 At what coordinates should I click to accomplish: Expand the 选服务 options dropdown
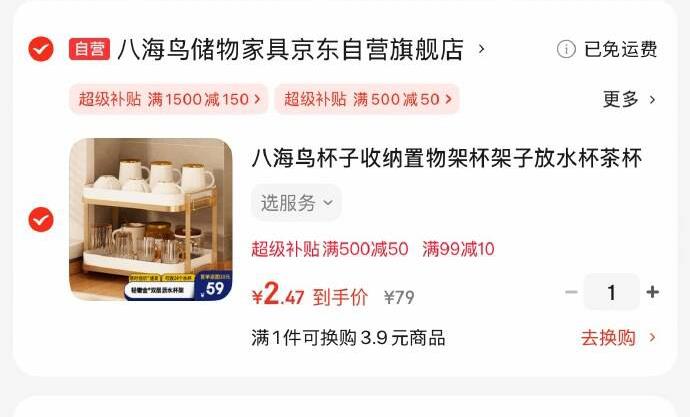coord(296,203)
